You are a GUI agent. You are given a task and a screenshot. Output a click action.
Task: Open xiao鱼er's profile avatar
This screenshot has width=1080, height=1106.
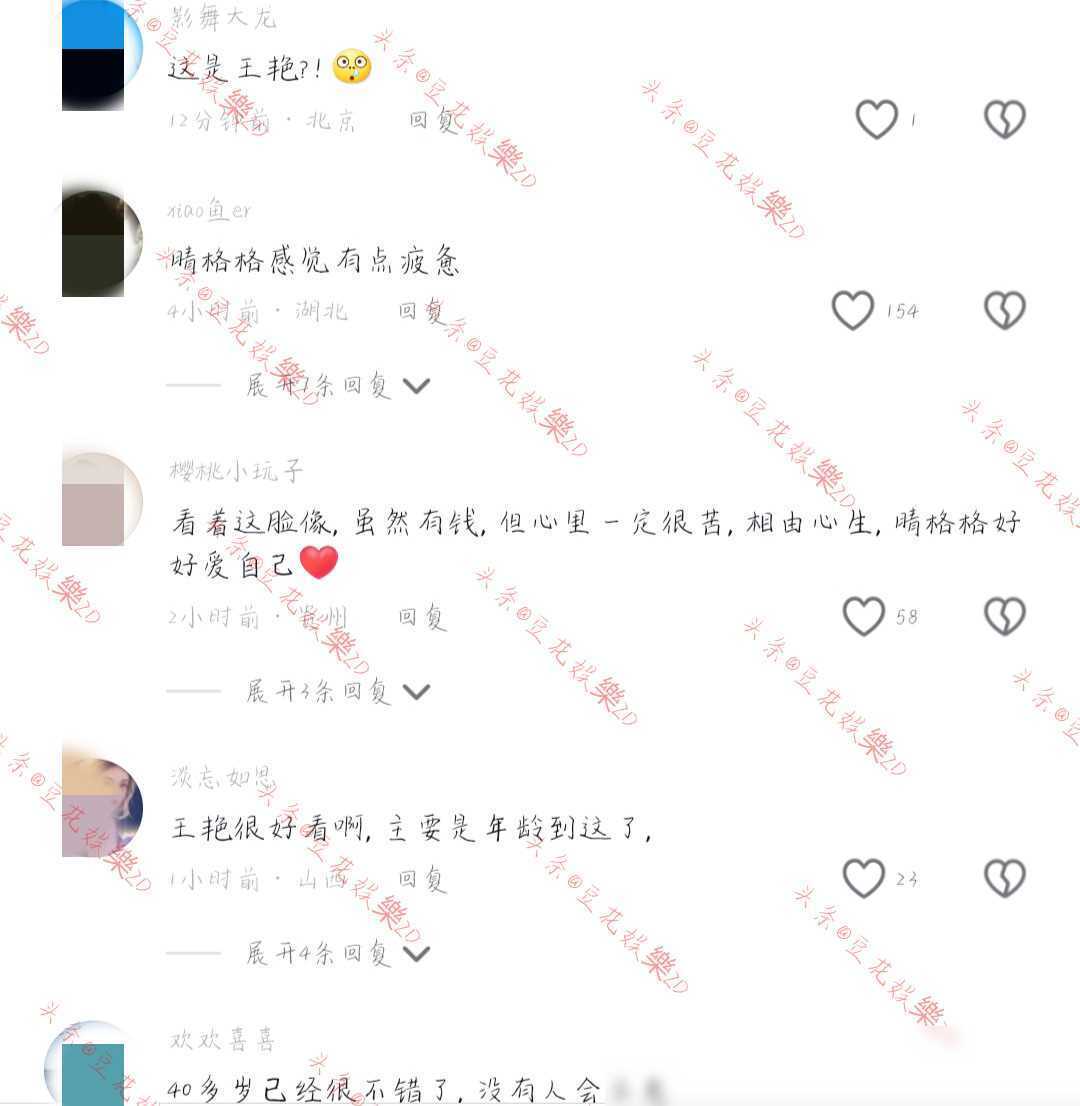coord(101,242)
